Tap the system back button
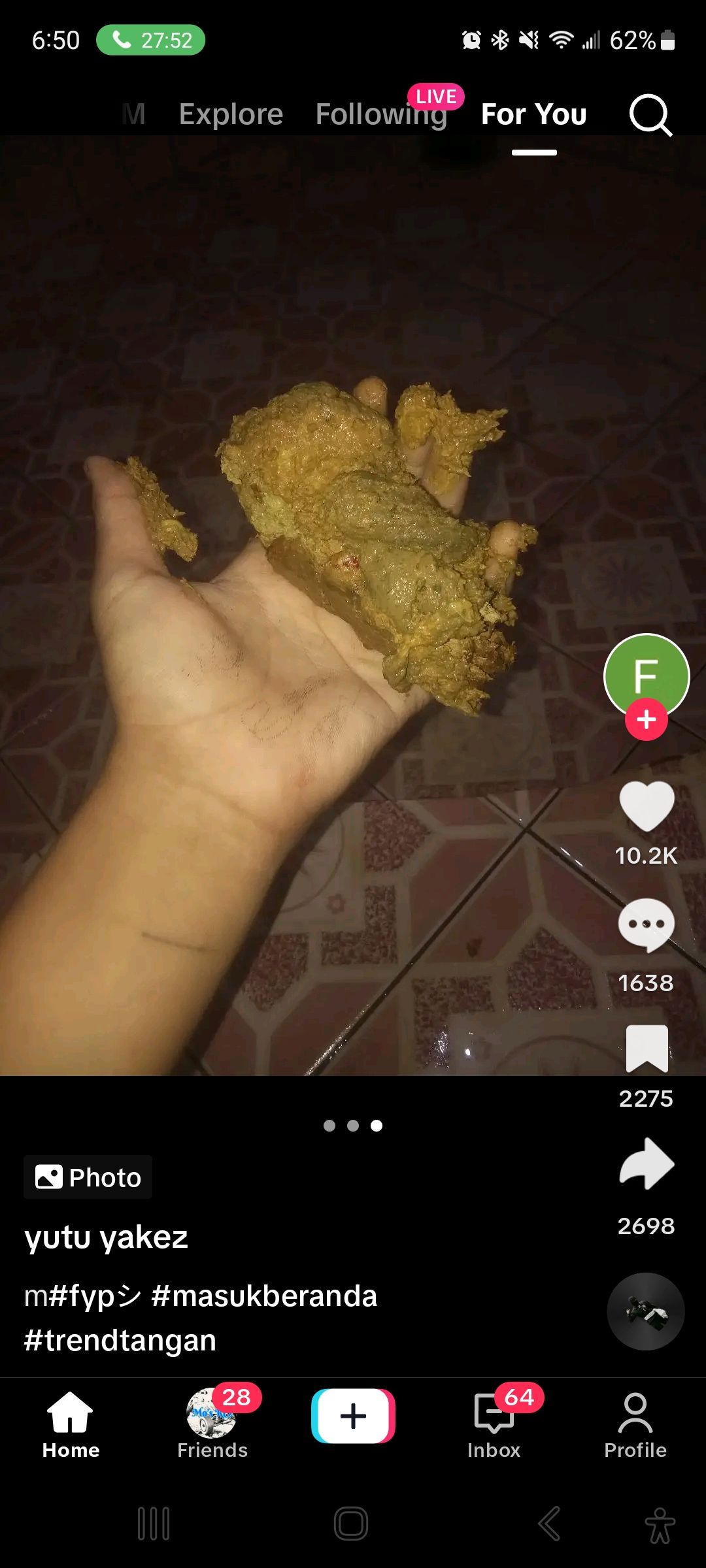 click(x=549, y=1524)
